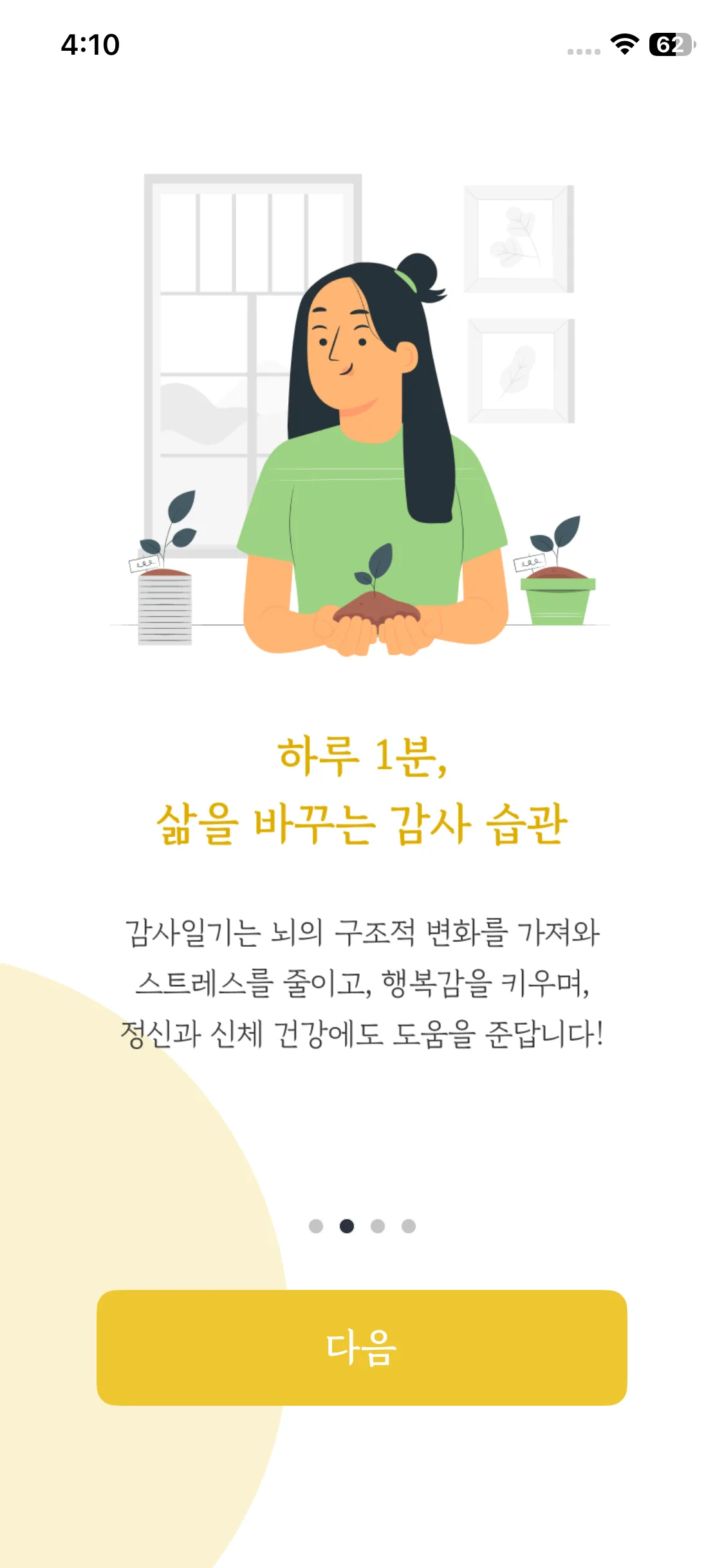Tap the 다음 button
Screen dimensions: 724x1568
[362, 1347]
